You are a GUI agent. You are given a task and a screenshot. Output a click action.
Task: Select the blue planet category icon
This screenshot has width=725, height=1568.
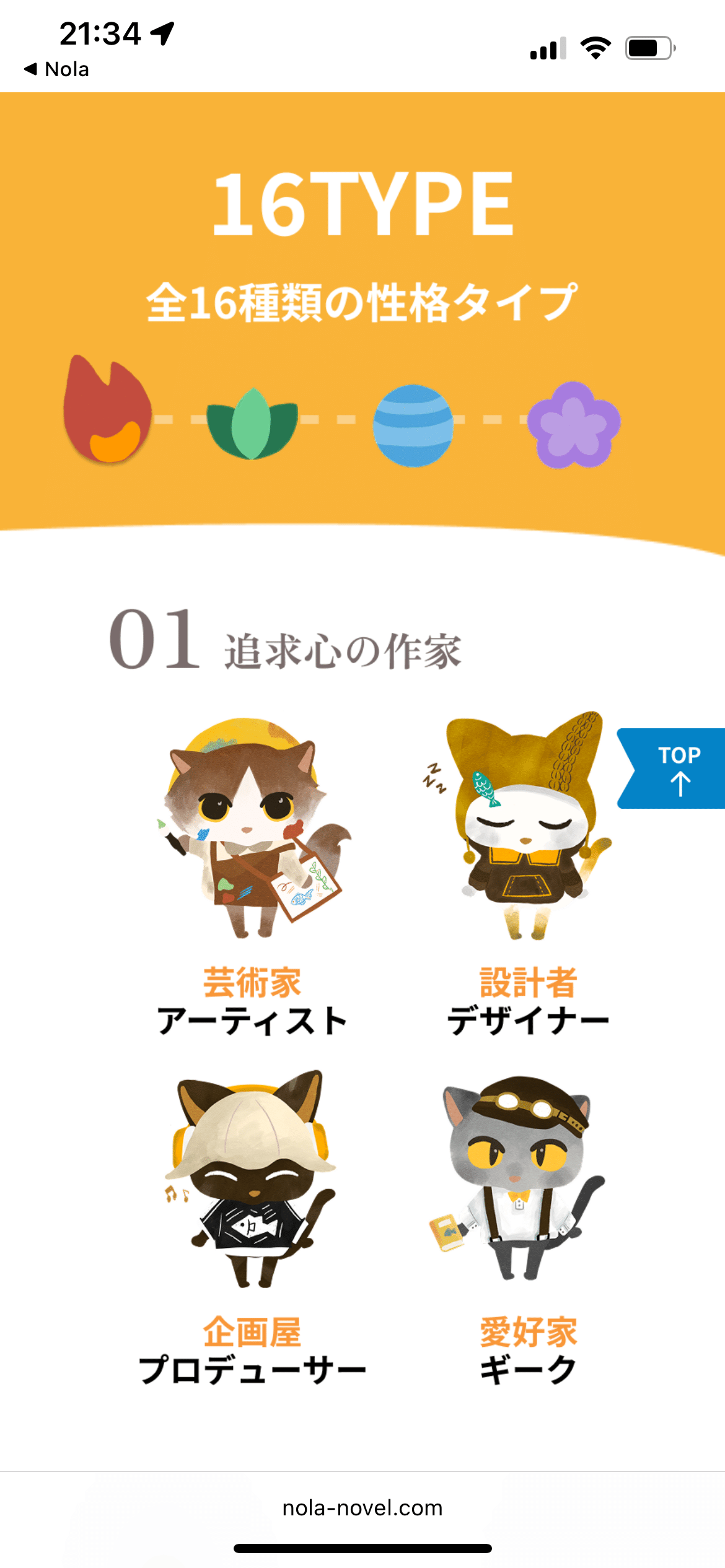coord(413,425)
